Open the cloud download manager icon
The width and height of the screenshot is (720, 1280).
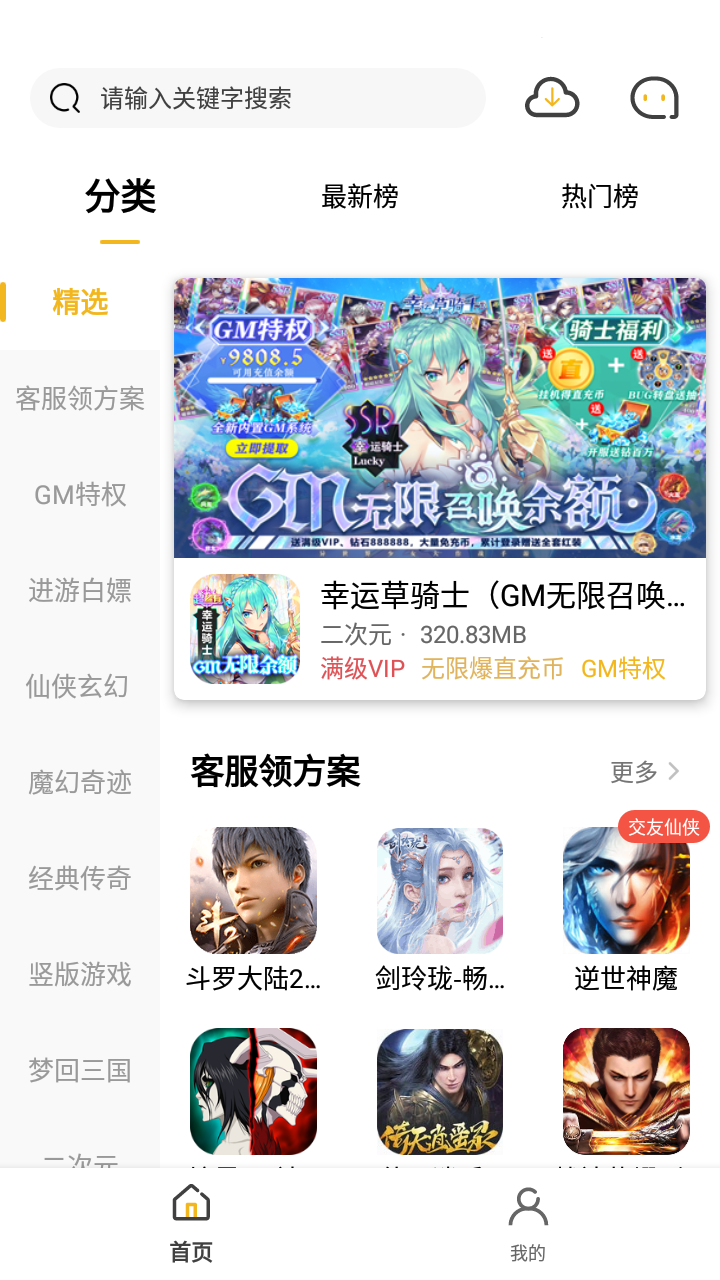[552, 98]
